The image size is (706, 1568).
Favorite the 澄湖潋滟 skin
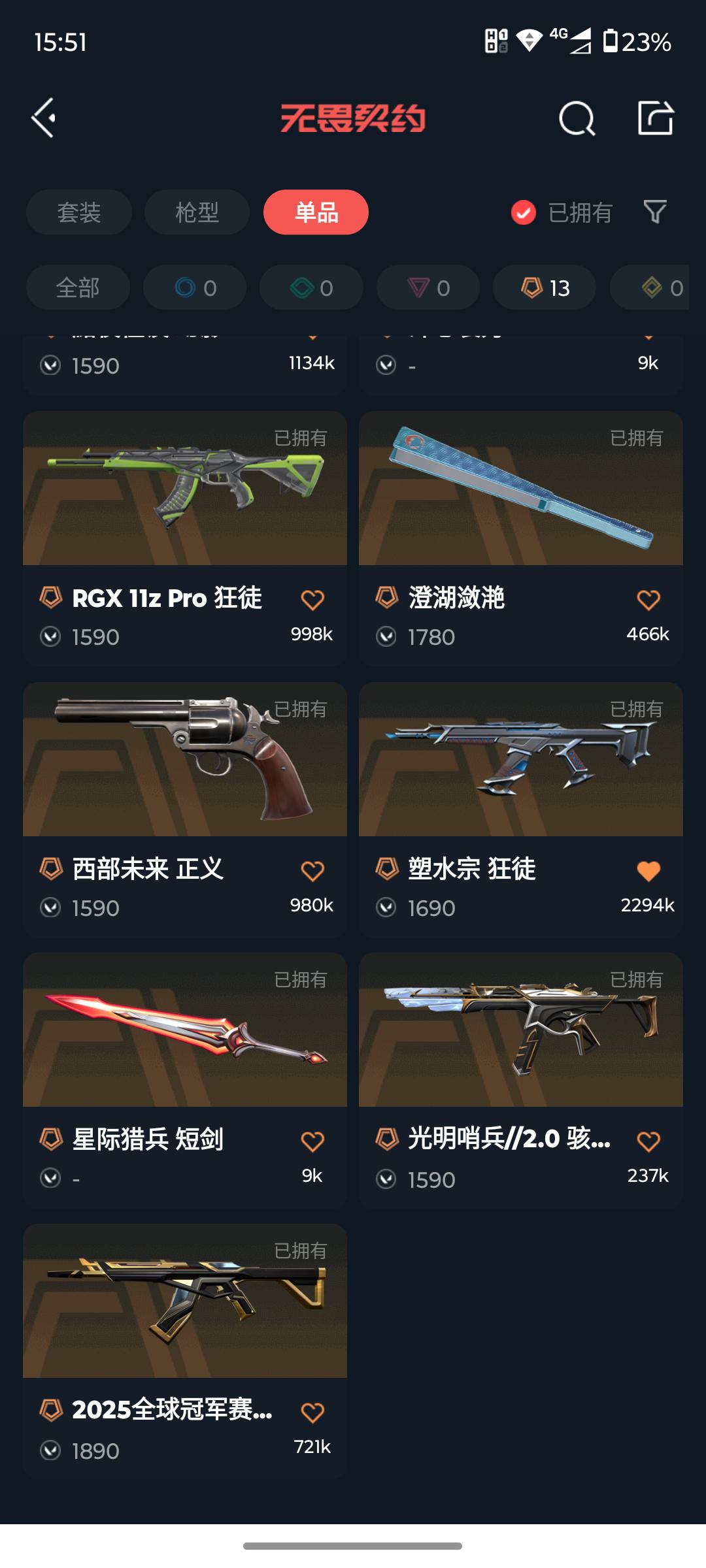tap(648, 598)
